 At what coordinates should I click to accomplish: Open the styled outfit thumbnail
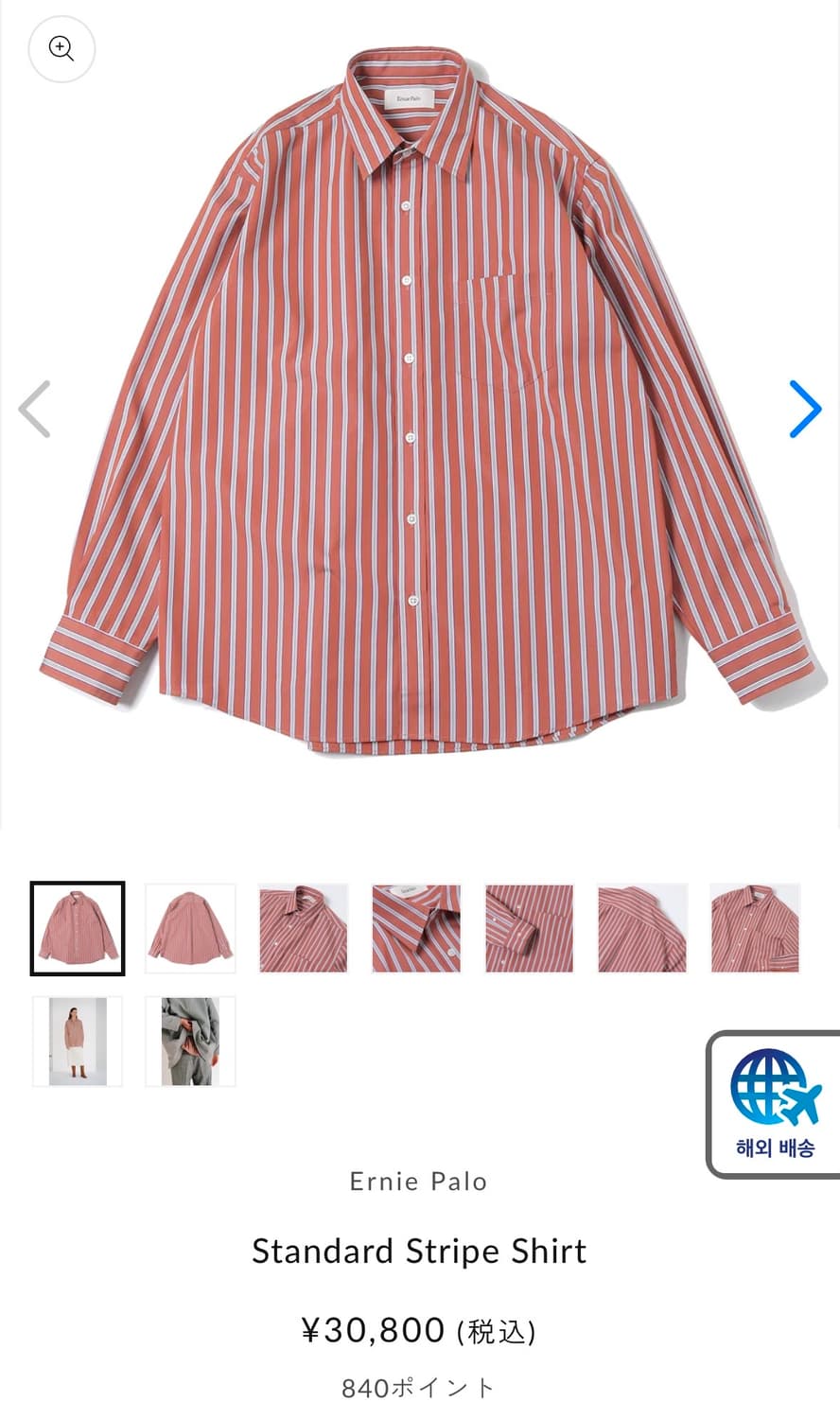(x=189, y=1041)
